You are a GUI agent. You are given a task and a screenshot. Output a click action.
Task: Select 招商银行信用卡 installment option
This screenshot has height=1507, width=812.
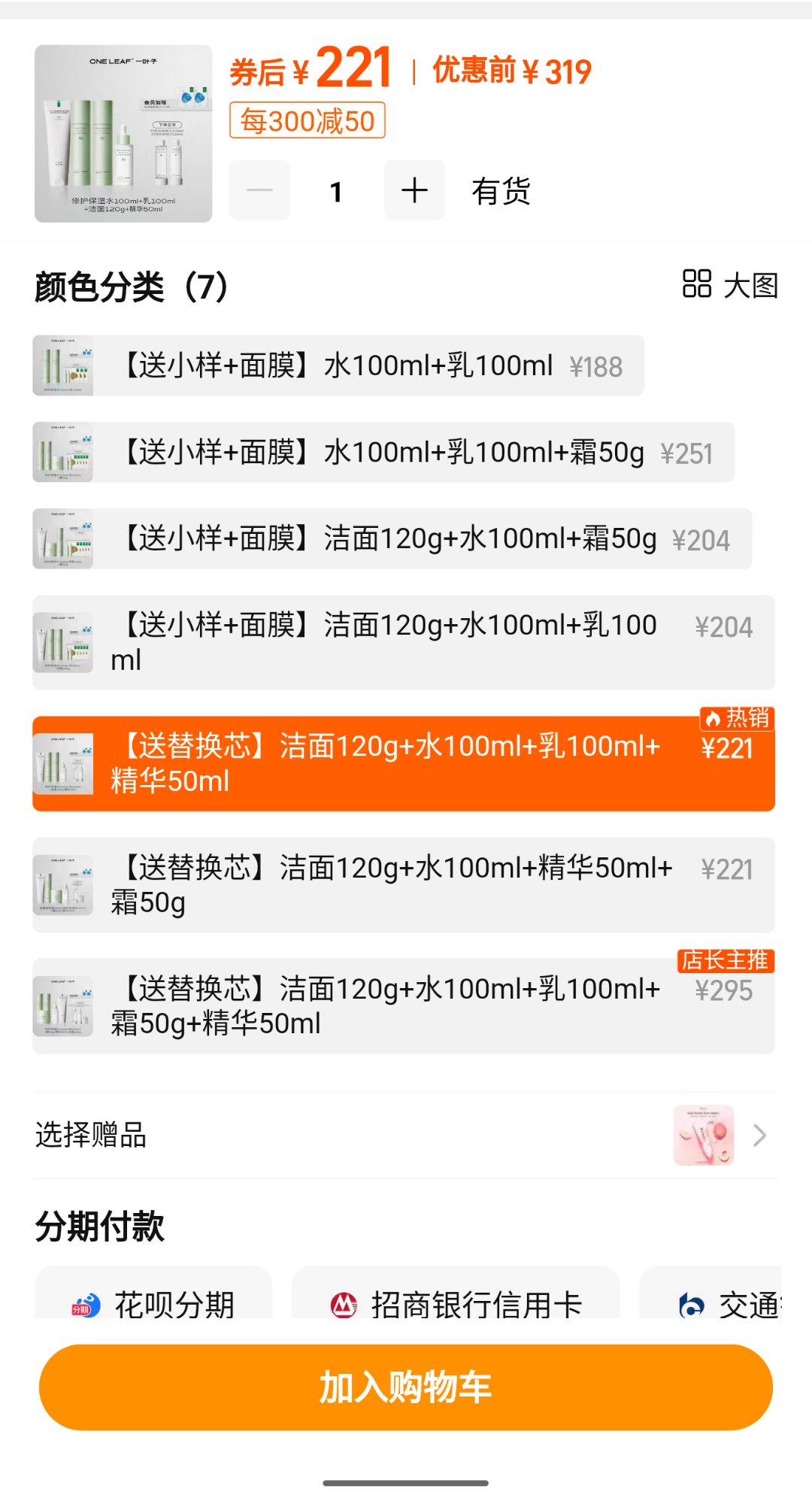[x=456, y=1301]
